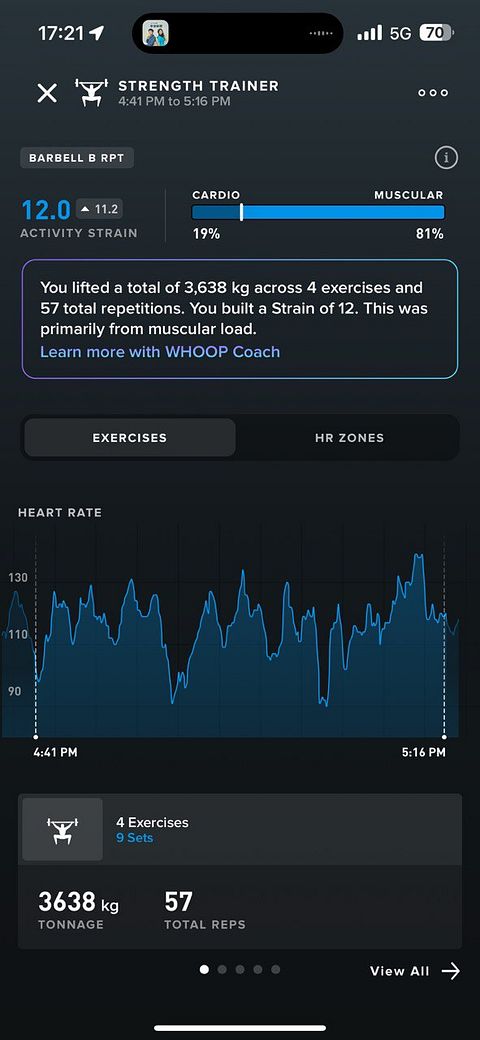Screen dimensions: 480x1040
Task: Tap the info icon beside Barbell B RPT
Action: 446,158
